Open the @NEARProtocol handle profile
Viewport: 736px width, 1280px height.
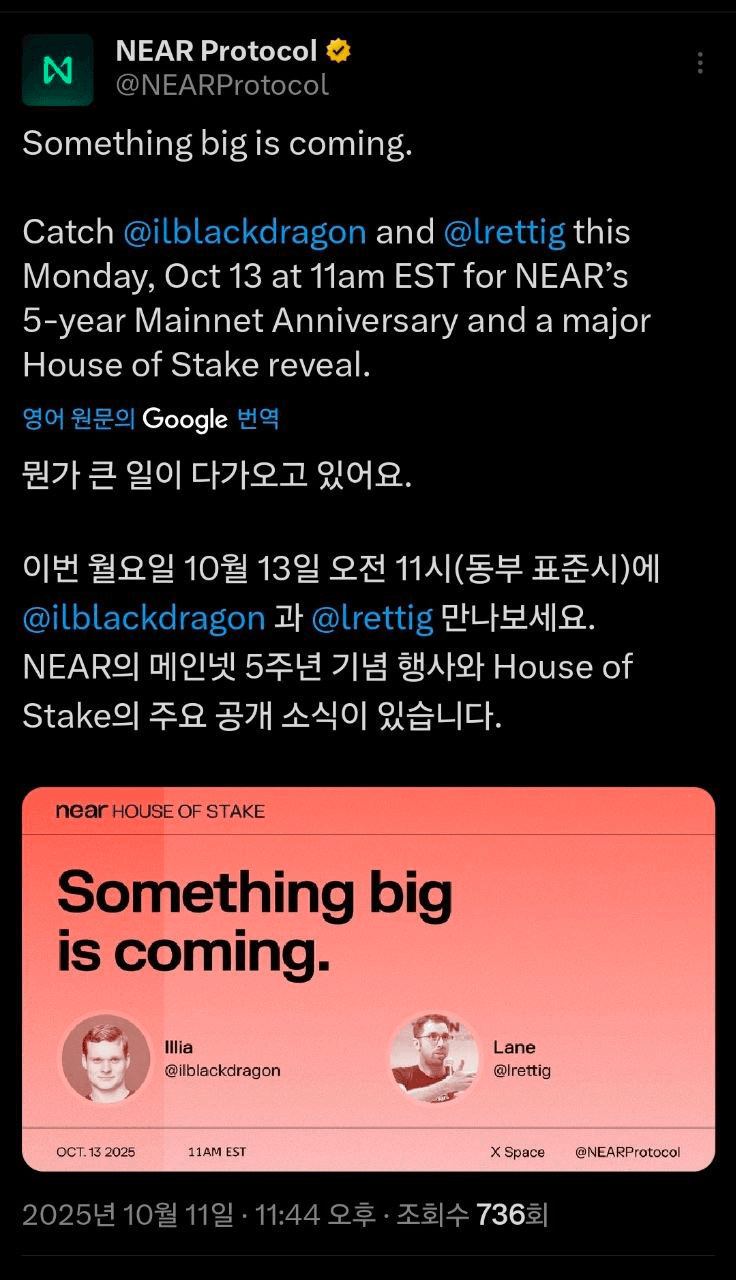(222, 86)
